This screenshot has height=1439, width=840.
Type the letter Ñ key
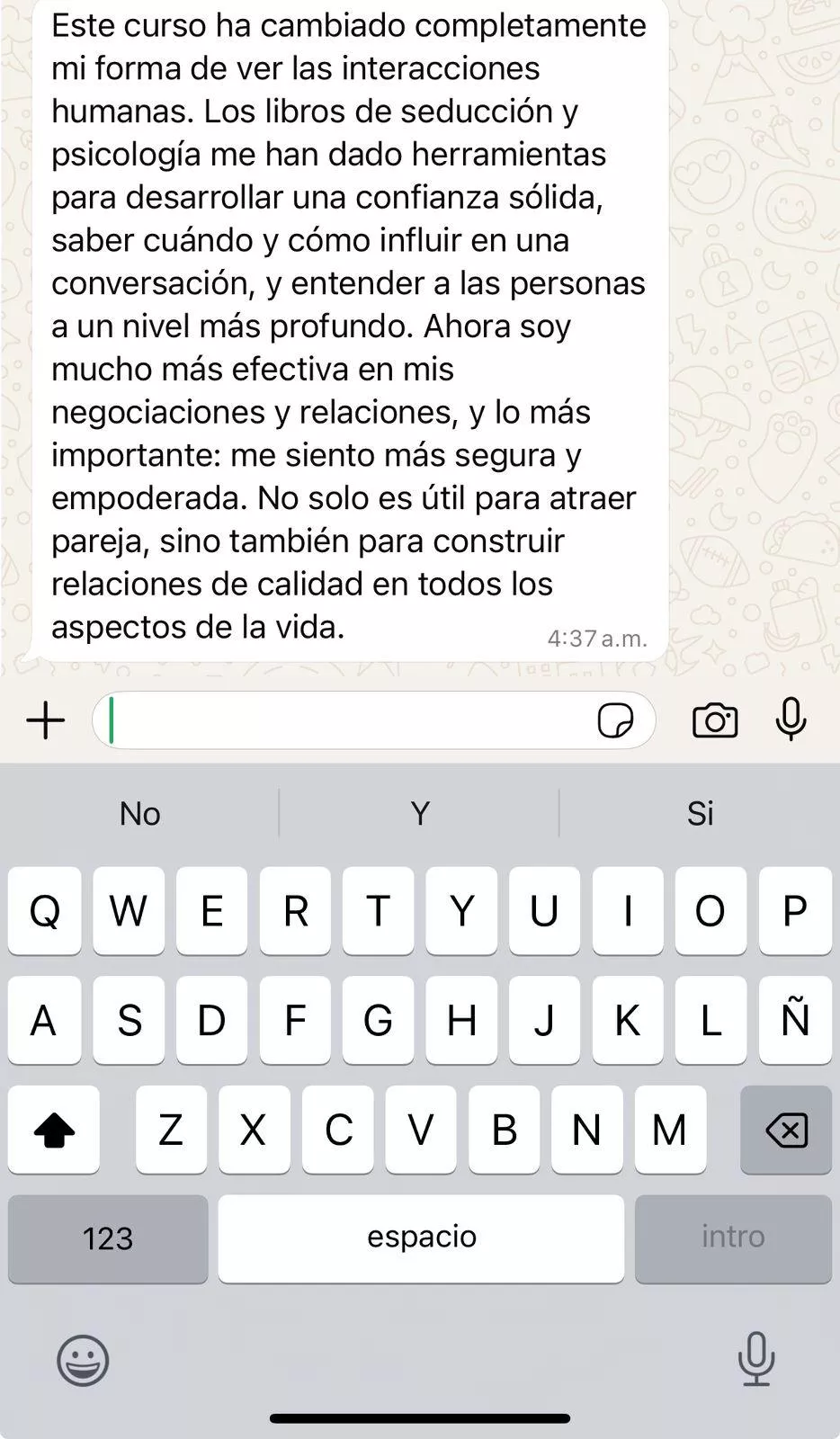794,1020
